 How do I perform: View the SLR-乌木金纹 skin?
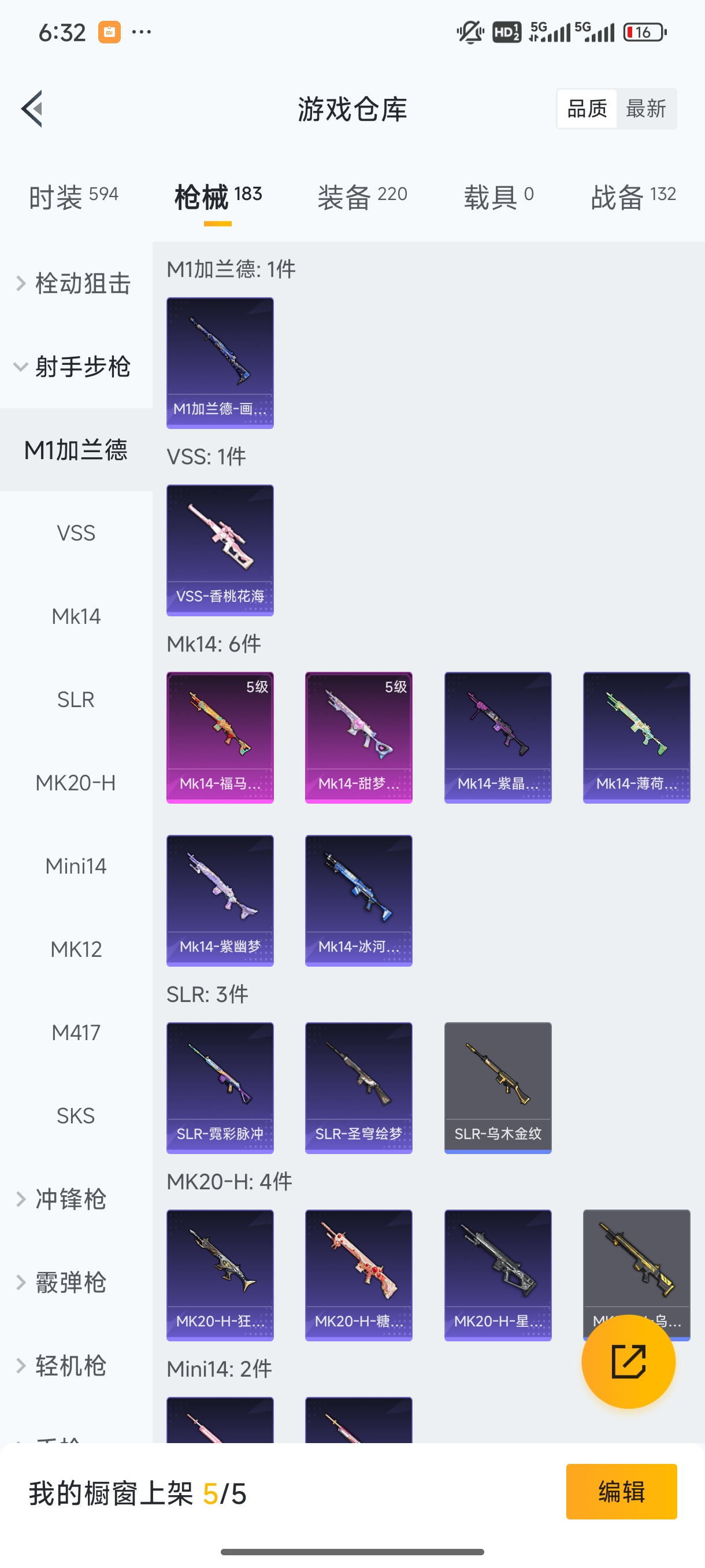tap(498, 1087)
